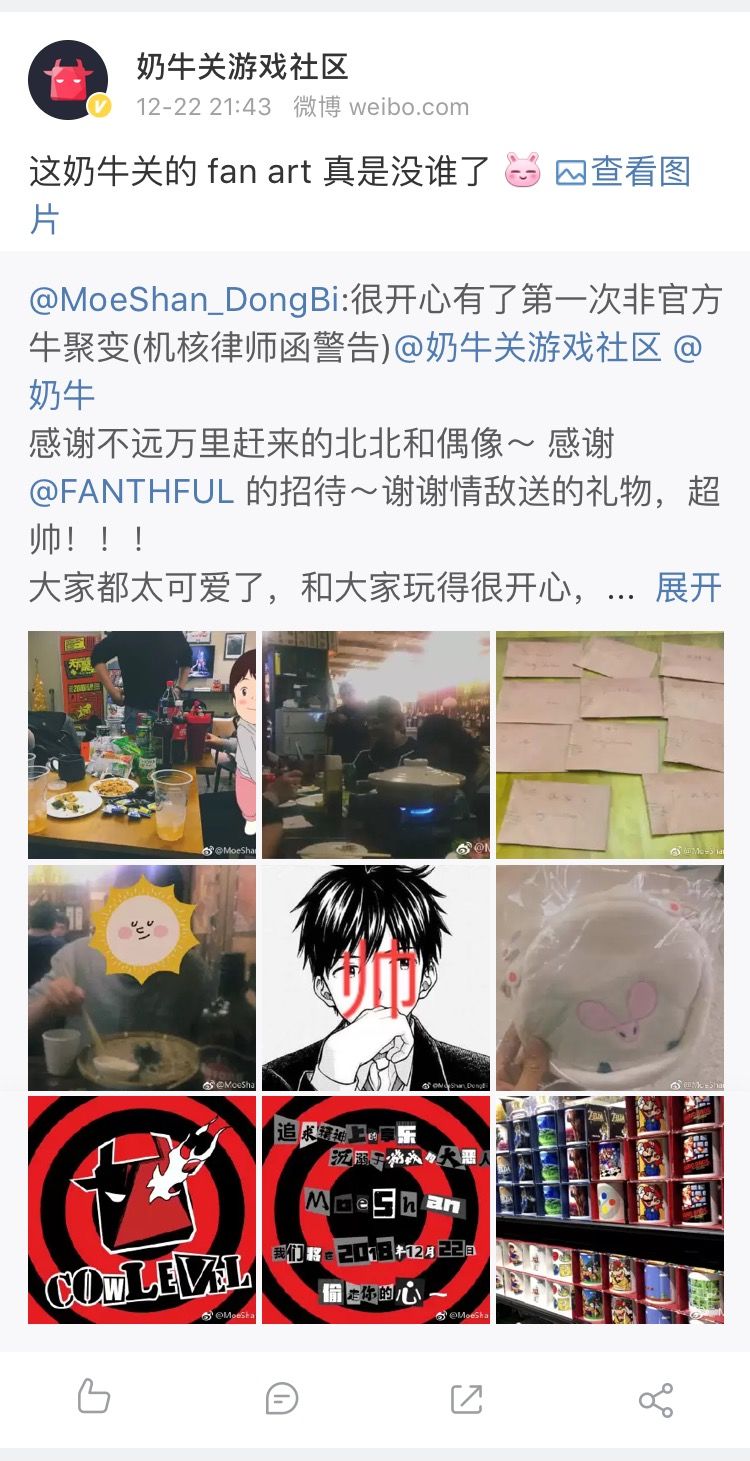Open the white plate photo

(x=610, y=978)
